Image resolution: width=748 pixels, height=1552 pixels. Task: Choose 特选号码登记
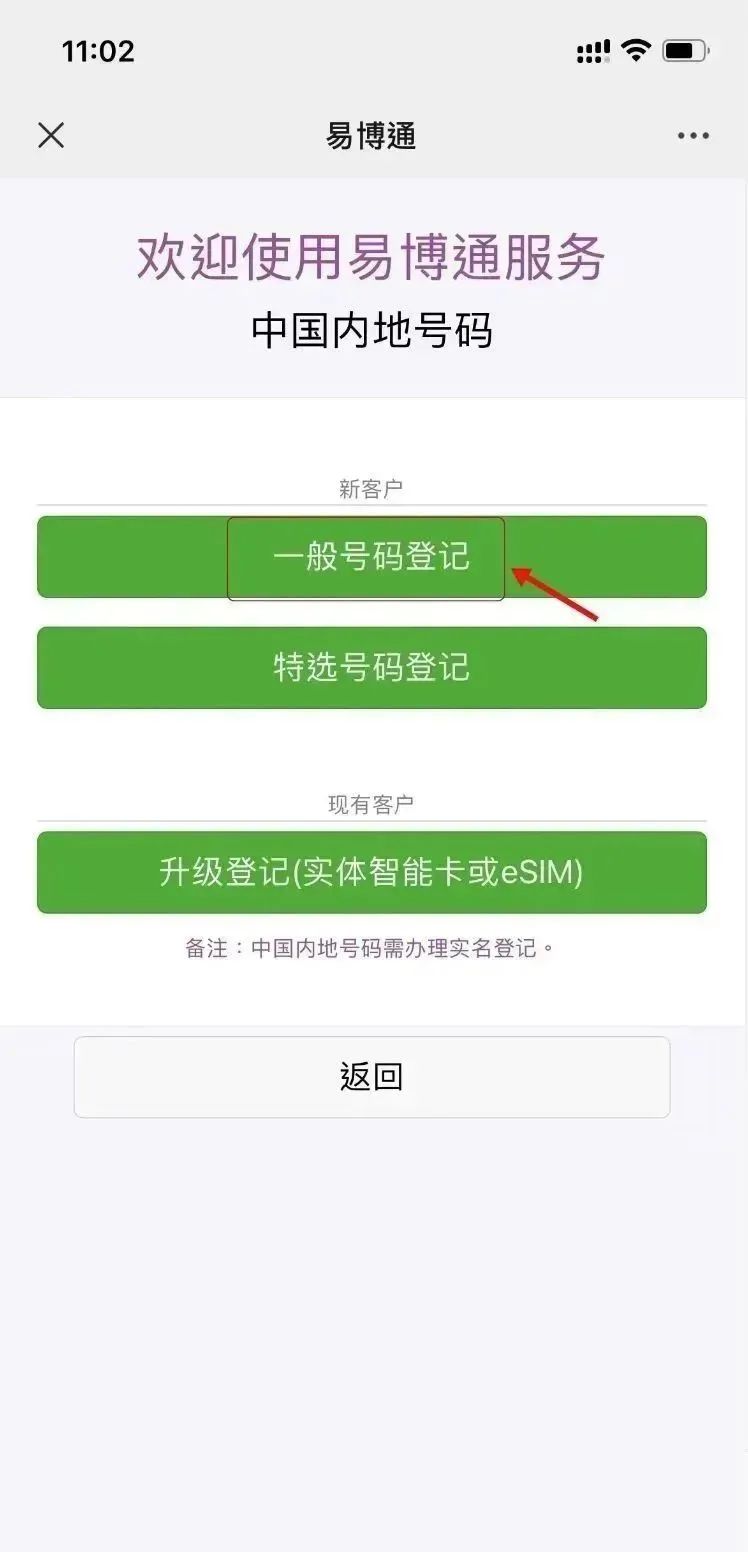pyautogui.click(x=372, y=668)
